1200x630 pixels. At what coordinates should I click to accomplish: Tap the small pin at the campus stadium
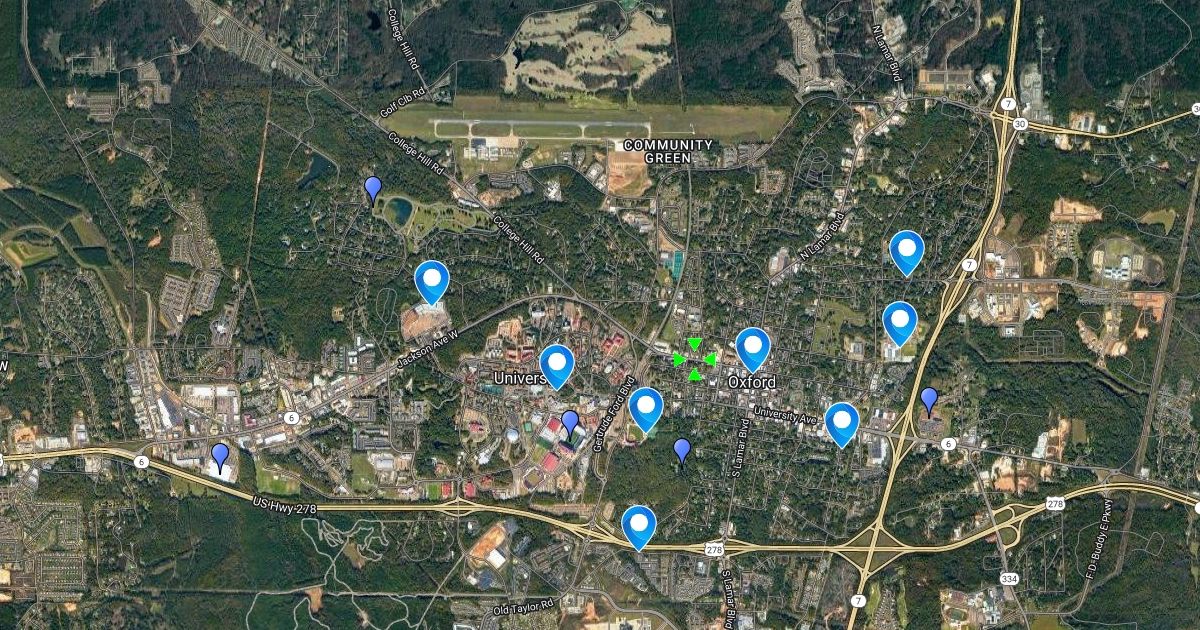(570, 422)
